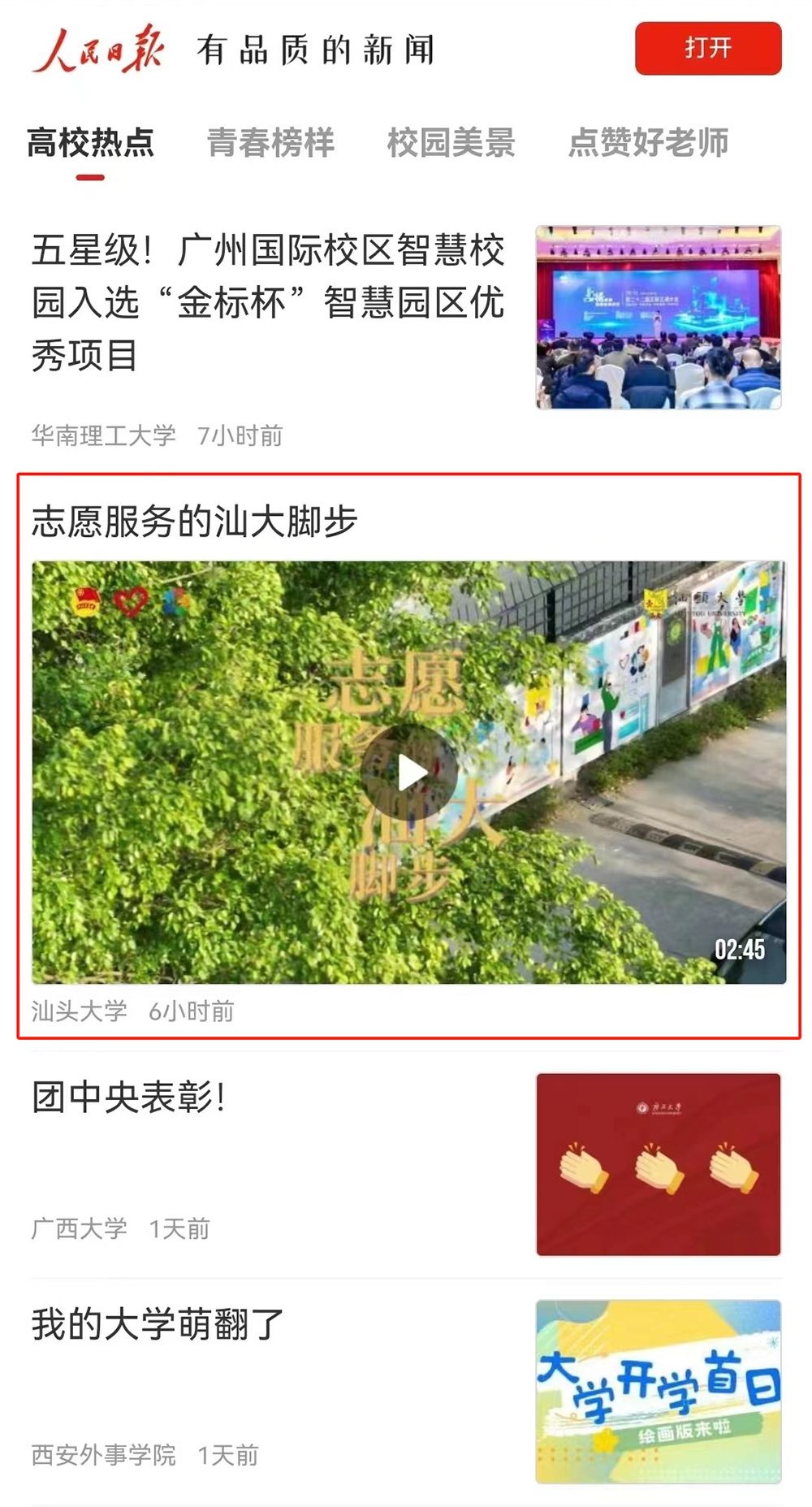This screenshot has width=812, height=1507.
Task: Select the 高校热点 tab
Action: [x=90, y=142]
